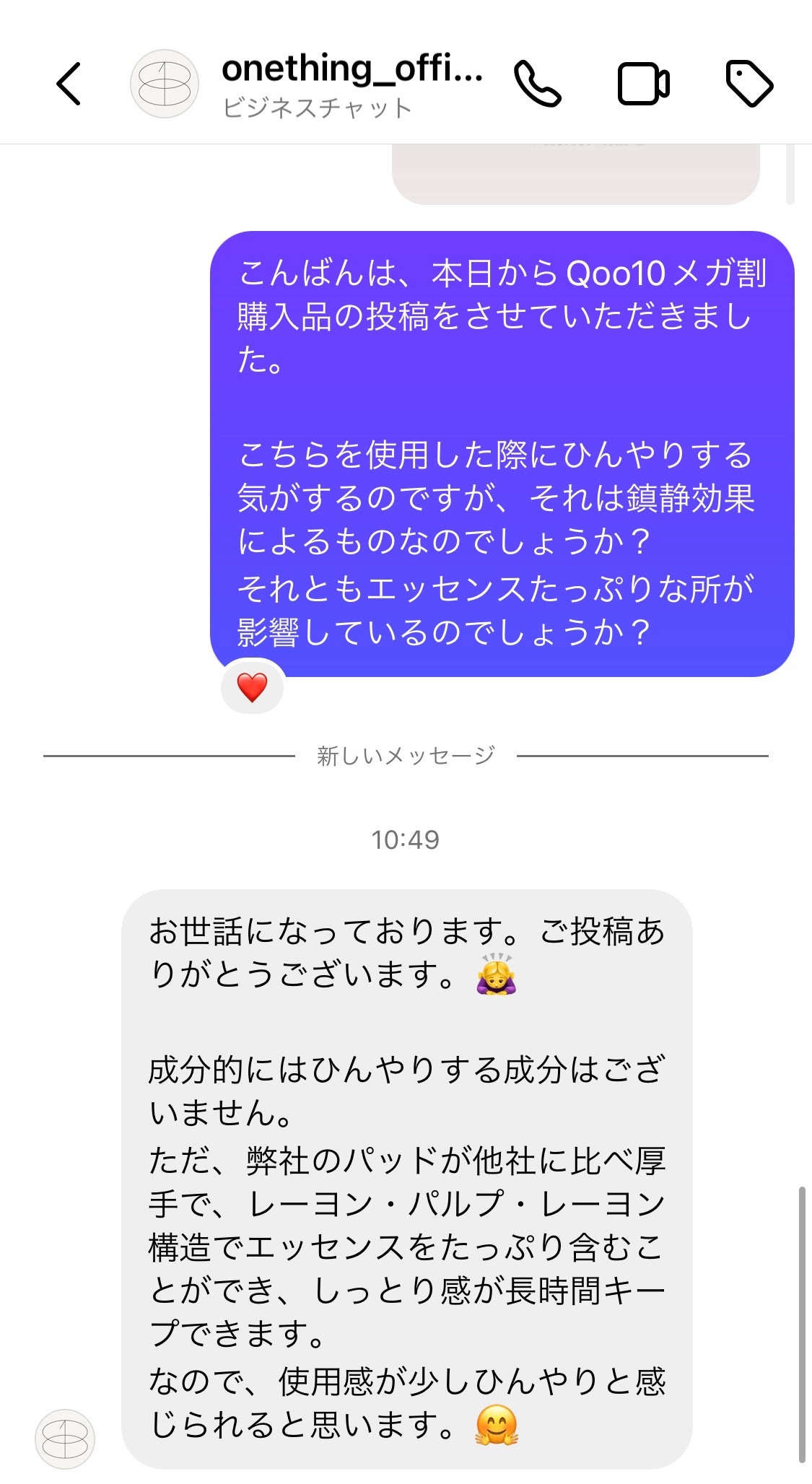Tap the heart reaction on the Qoo10 message
This screenshot has width=812, height=1484.
[x=253, y=687]
